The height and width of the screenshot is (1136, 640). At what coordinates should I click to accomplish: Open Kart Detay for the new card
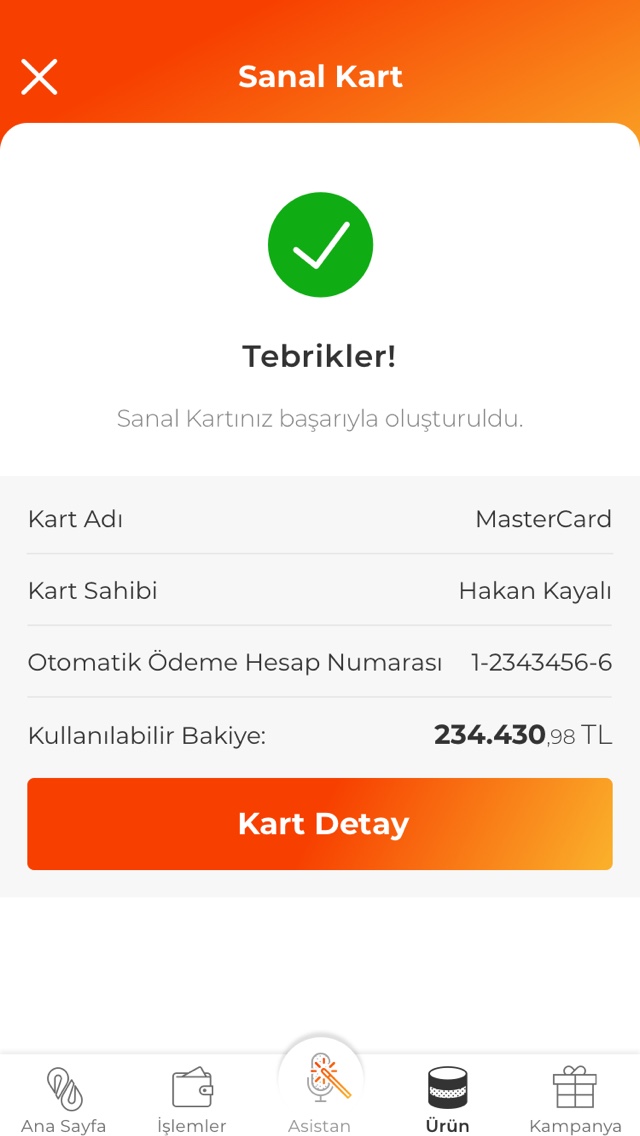pyautogui.click(x=320, y=824)
